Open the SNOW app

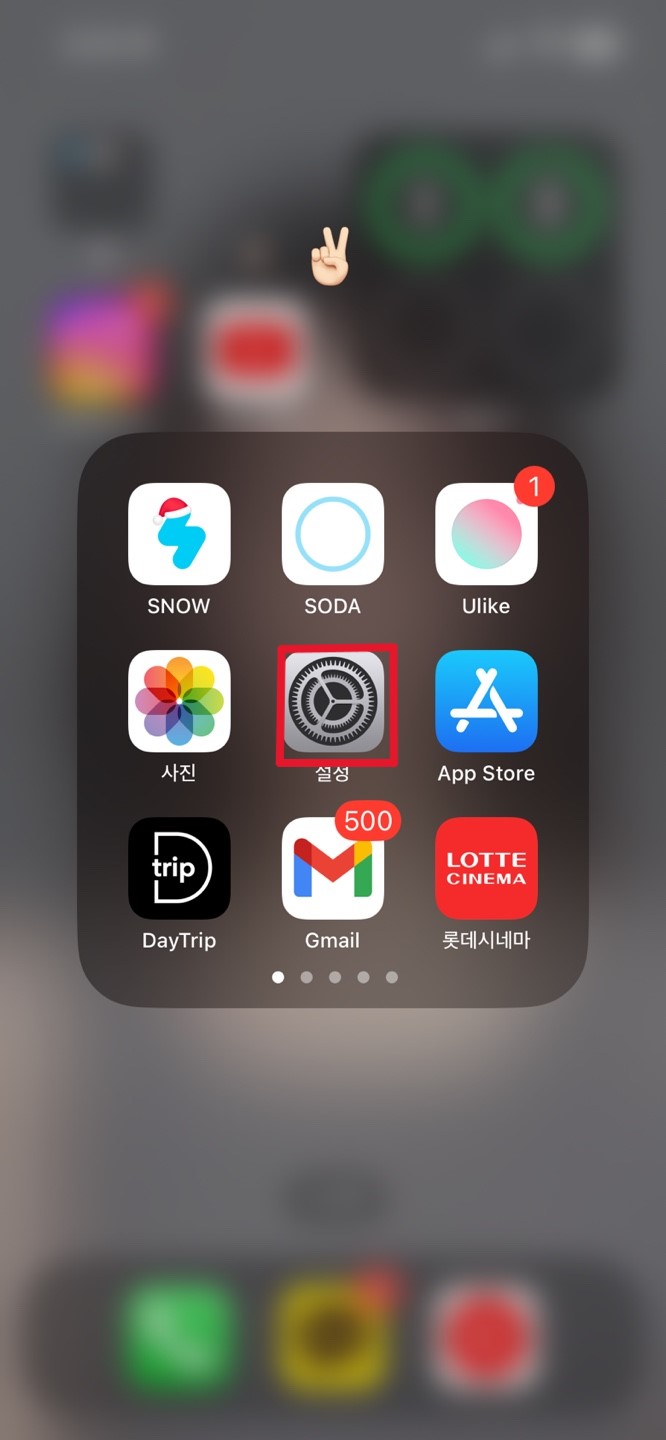tap(179, 534)
